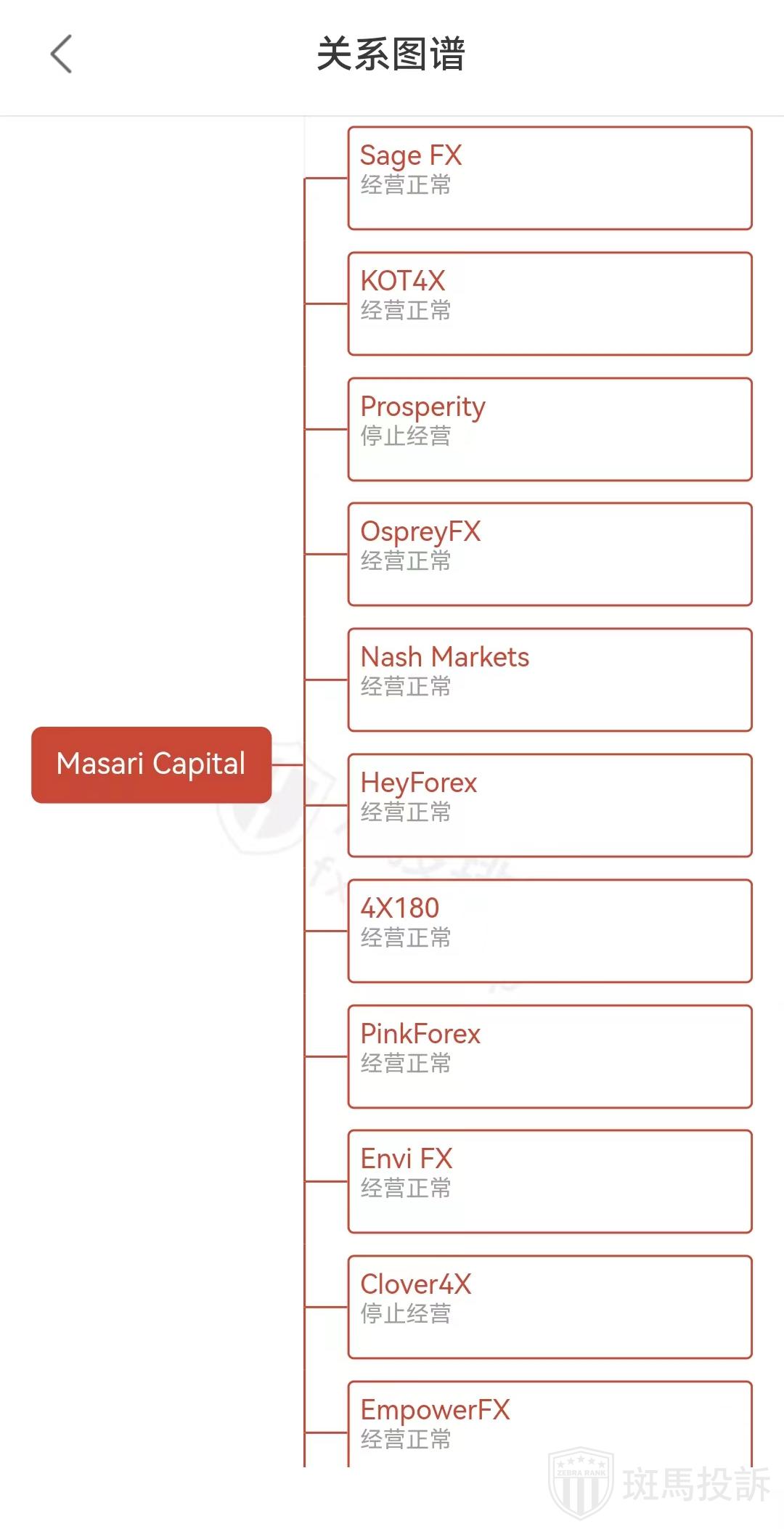
Task: Go back from the 关系图谱 page
Action: (62, 54)
